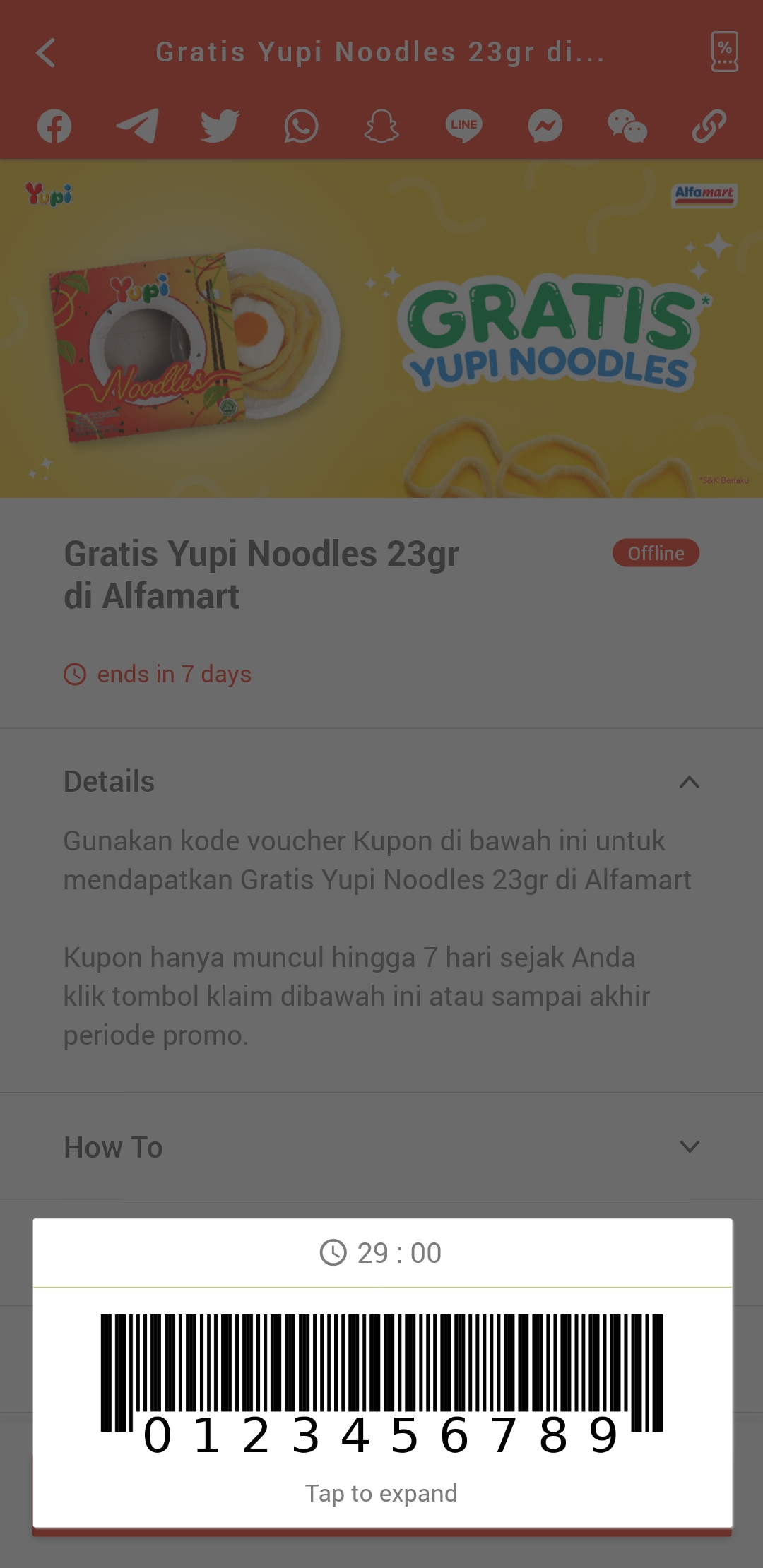
Task: Share this promo via Messenger
Action: [545, 126]
